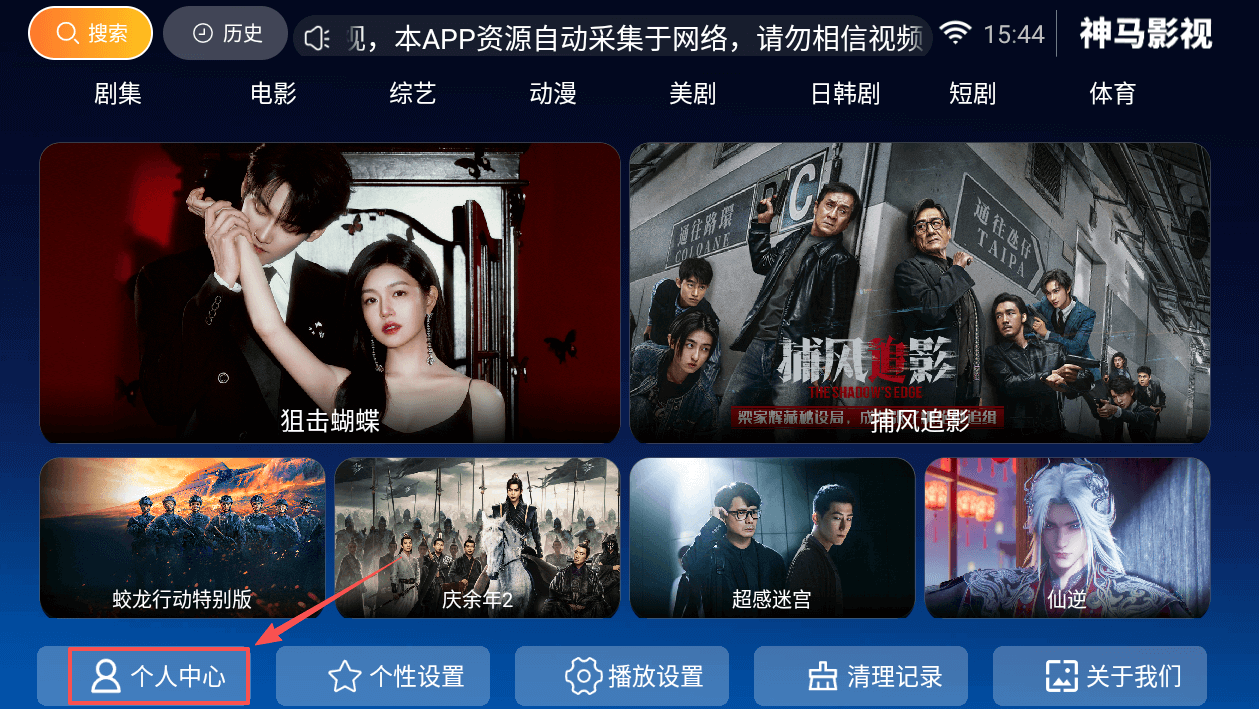Switch to the 日韩剧 tab
Image resolution: width=1259 pixels, height=709 pixels.
click(x=845, y=94)
